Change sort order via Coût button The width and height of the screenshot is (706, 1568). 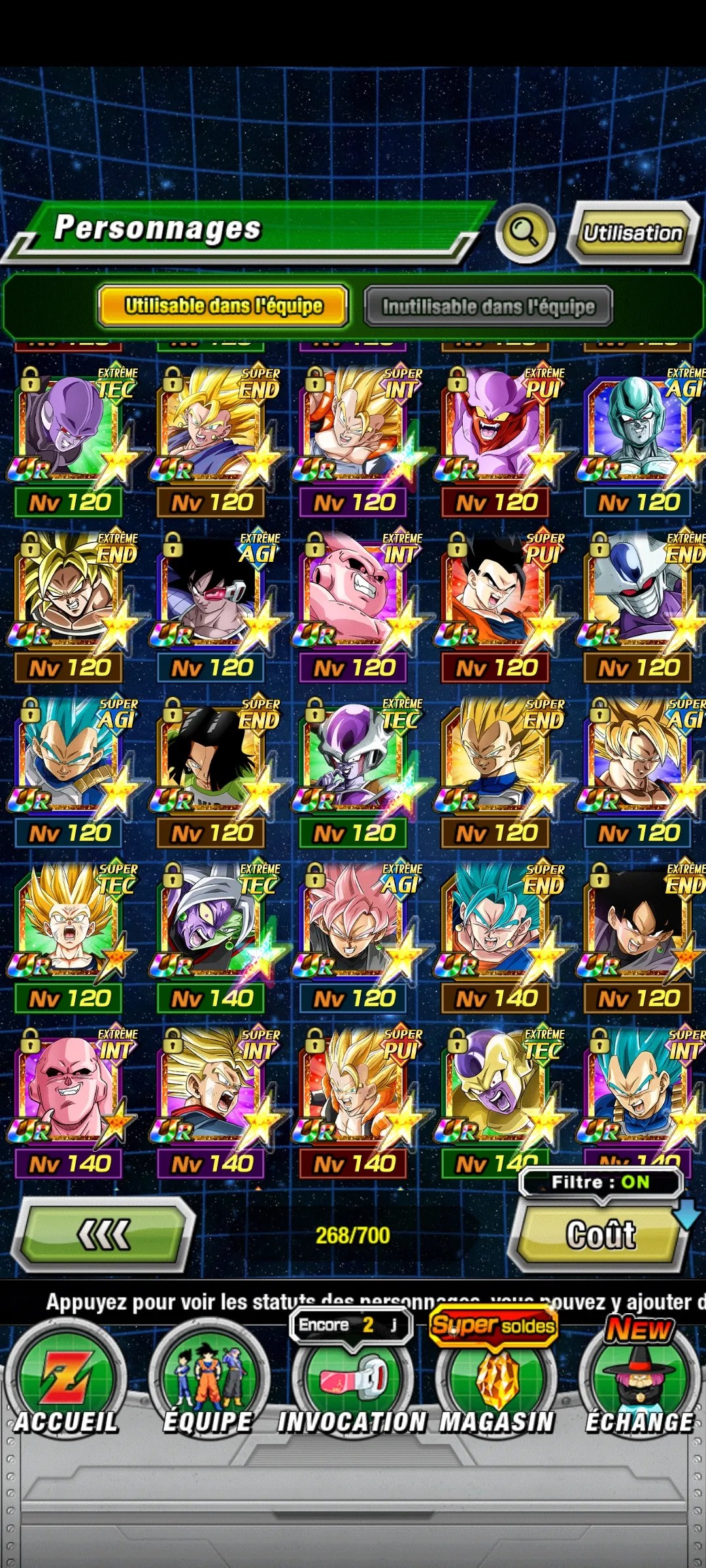600,1235
